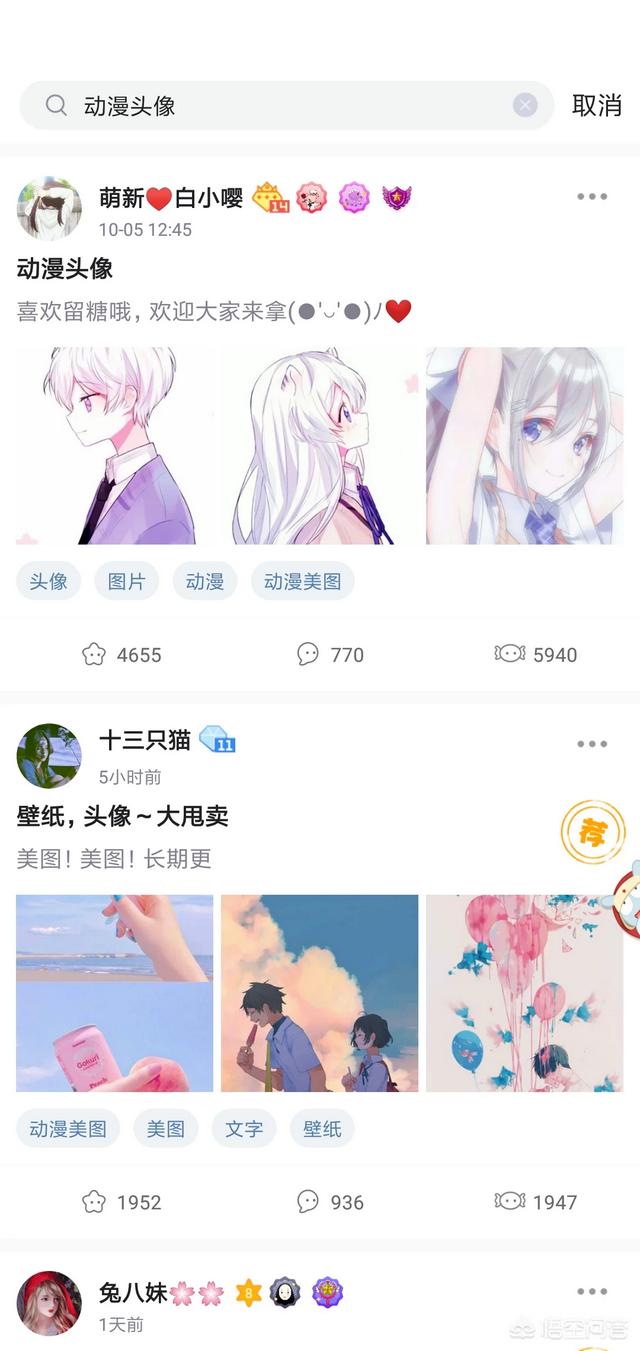Select the 图片 tag chip
640x1351 pixels.
pyautogui.click(x=127, y=581)
